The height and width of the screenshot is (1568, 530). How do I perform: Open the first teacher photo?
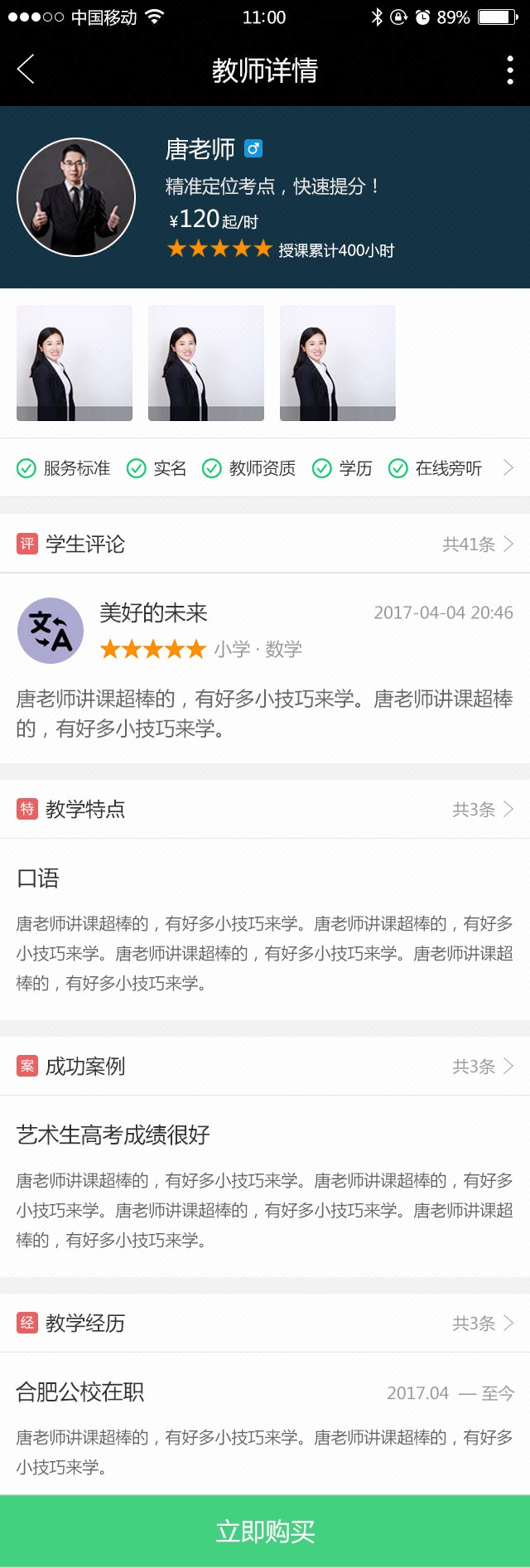(x=75, y=363)
